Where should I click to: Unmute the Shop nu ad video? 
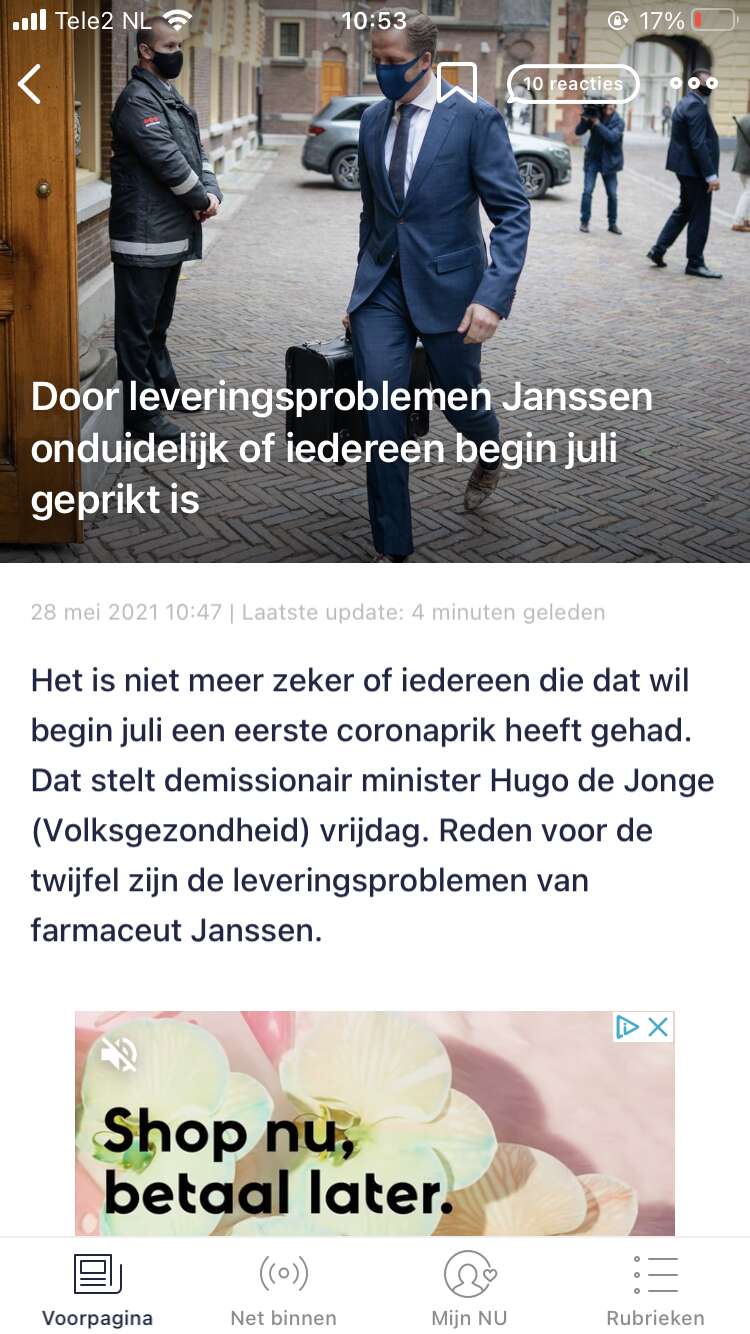coord(119,1054)
